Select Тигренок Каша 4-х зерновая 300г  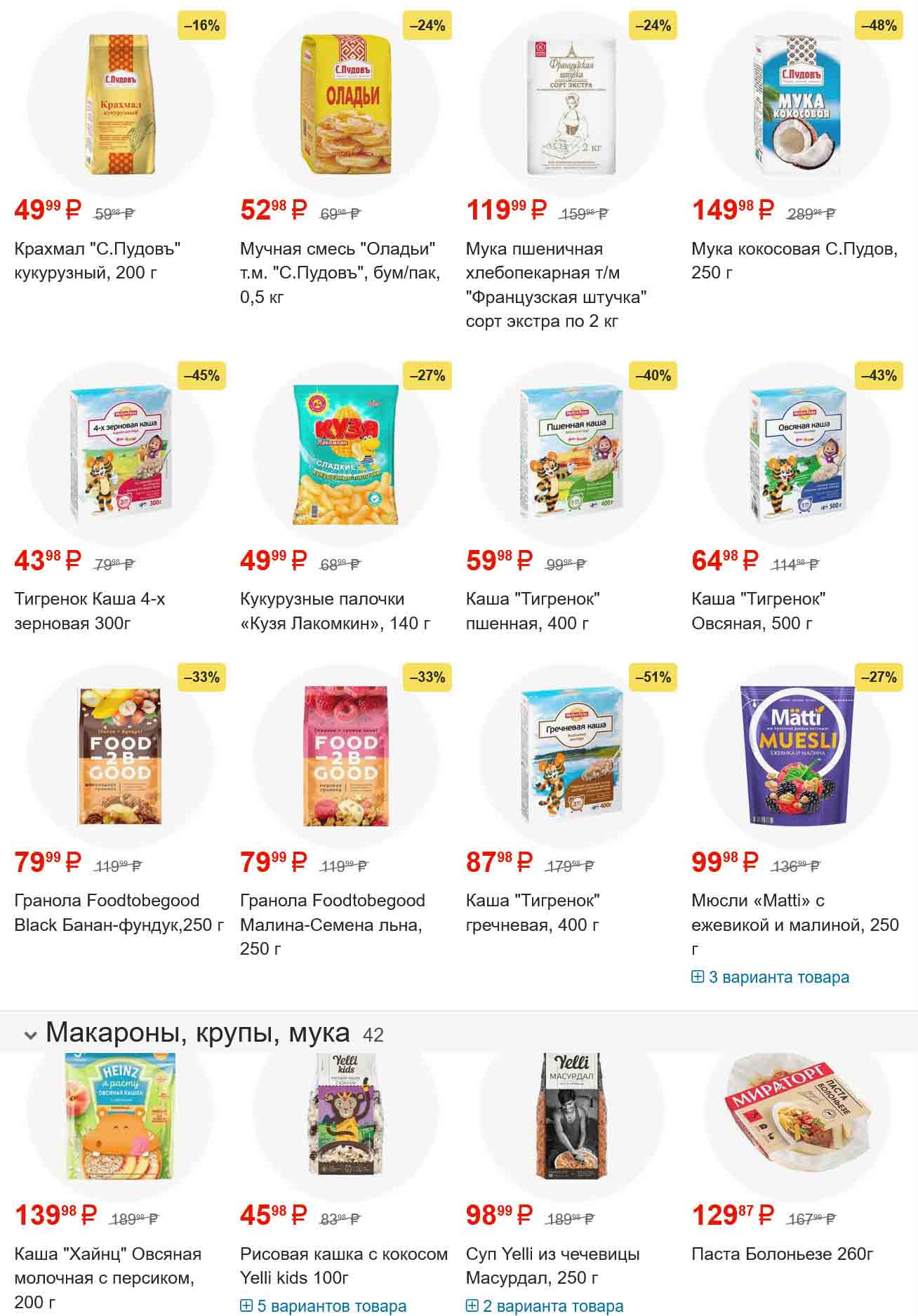tap(90, 610)
